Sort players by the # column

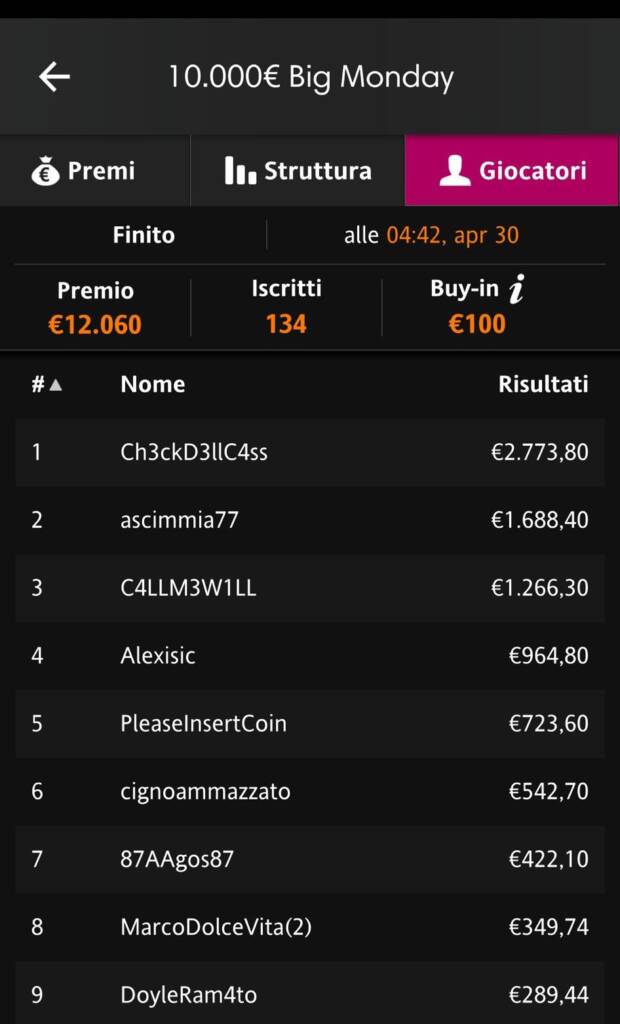46,385
